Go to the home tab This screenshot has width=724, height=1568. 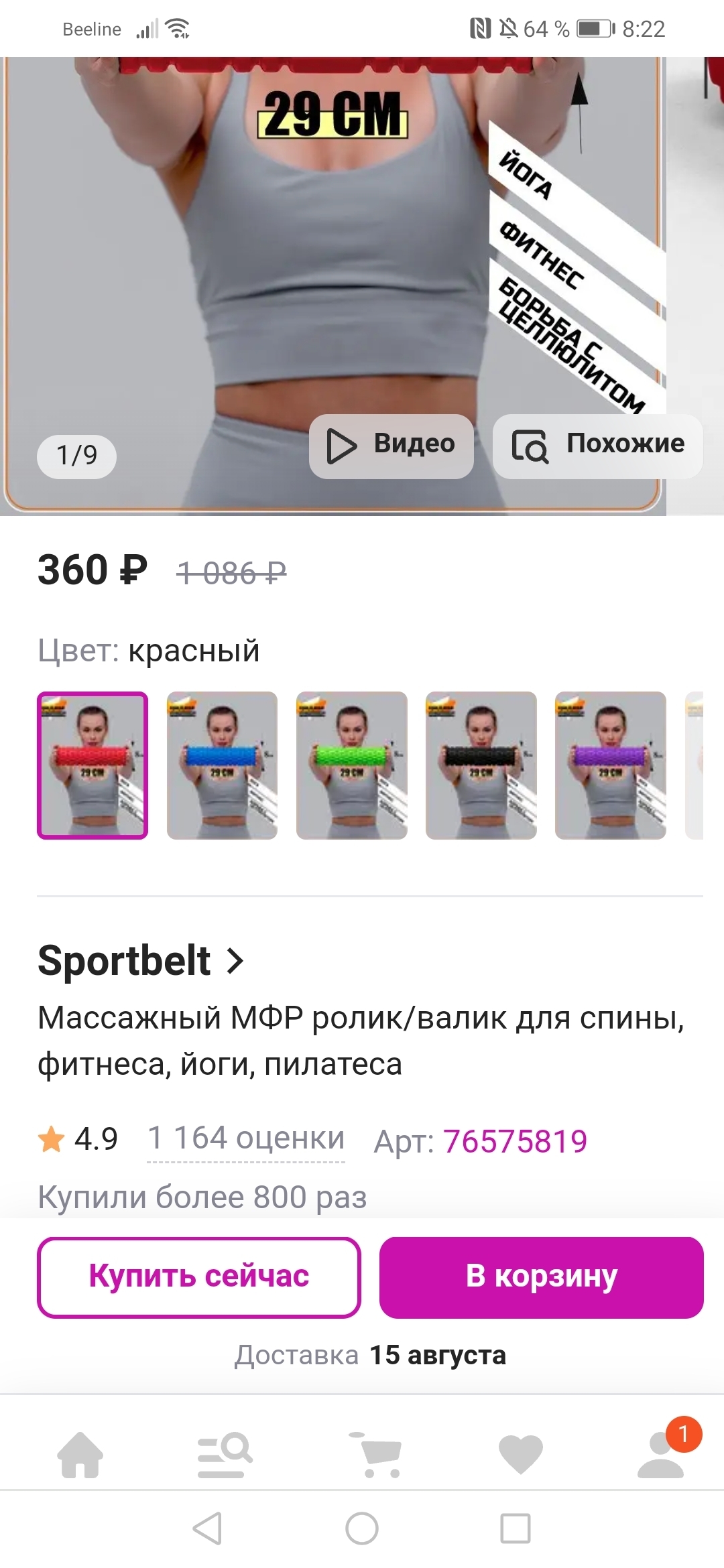80,1454
